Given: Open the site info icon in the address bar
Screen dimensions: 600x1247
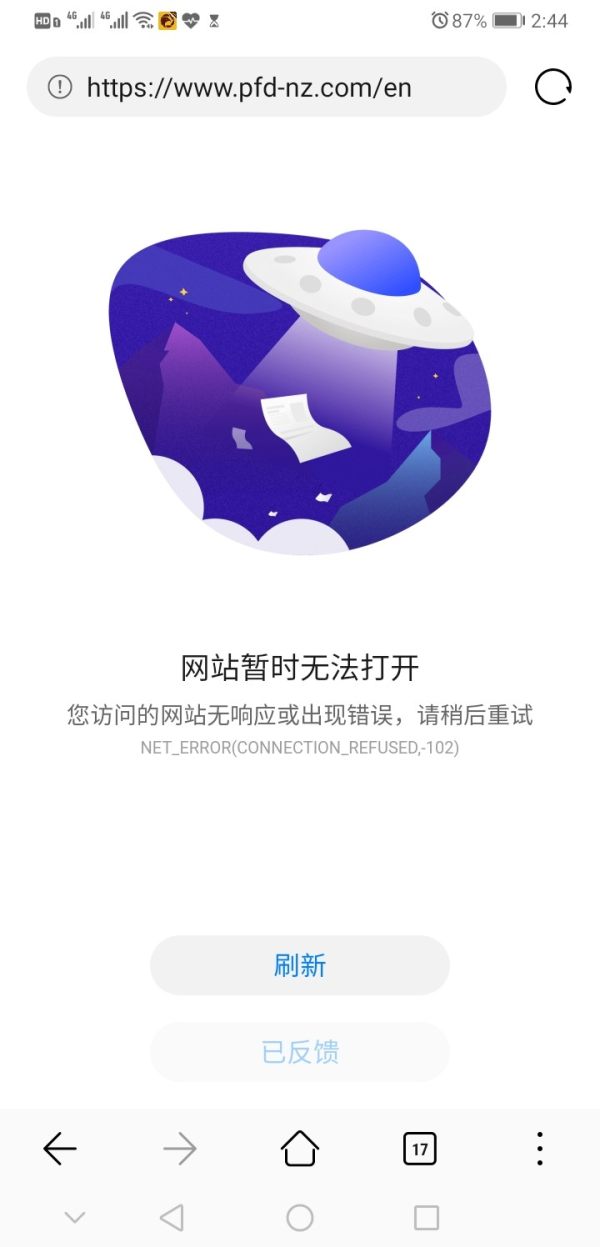Looking at the screenshot, I should pyautogui.click(x=60, y=87).
